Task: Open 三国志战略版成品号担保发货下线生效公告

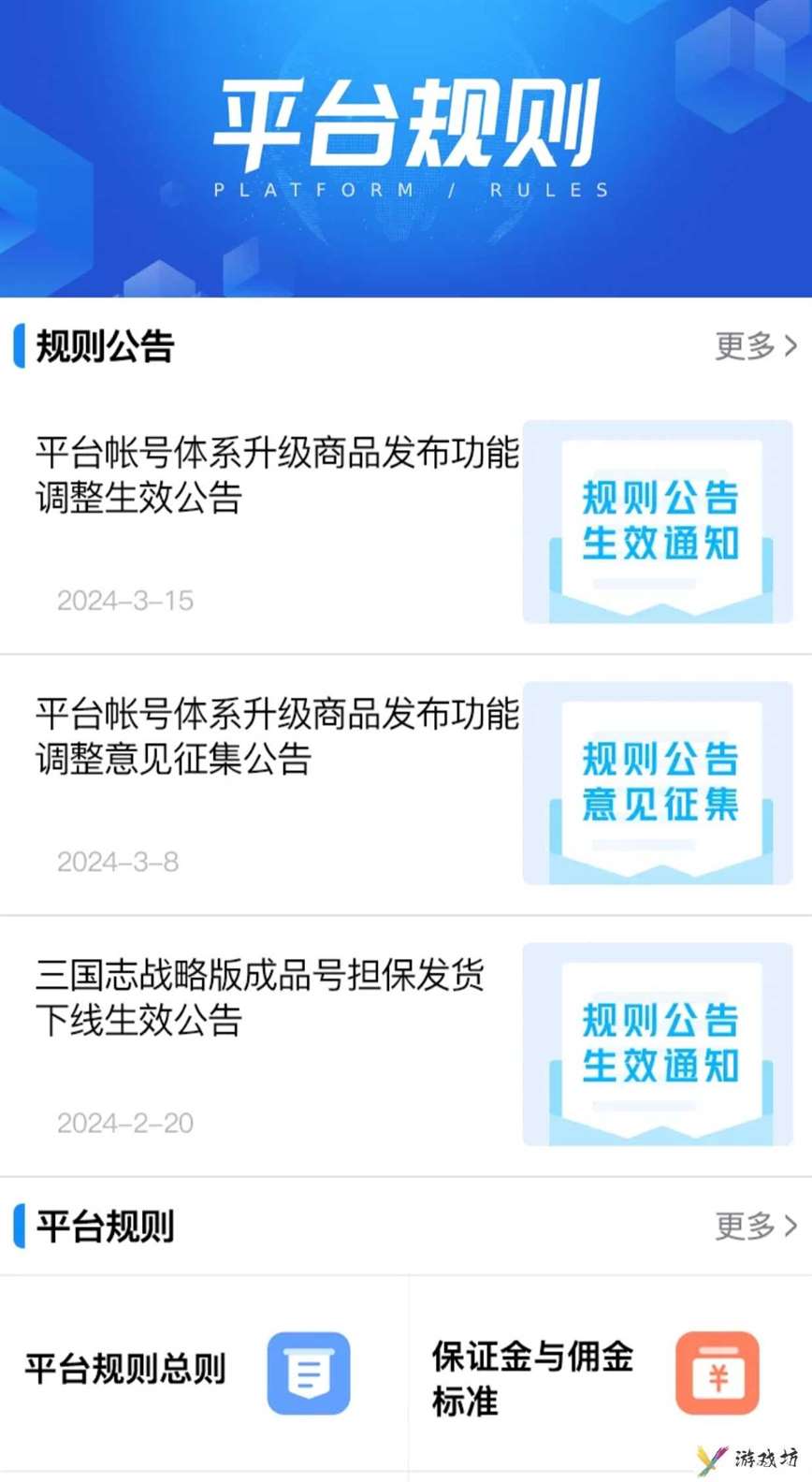Action: 406,1046
